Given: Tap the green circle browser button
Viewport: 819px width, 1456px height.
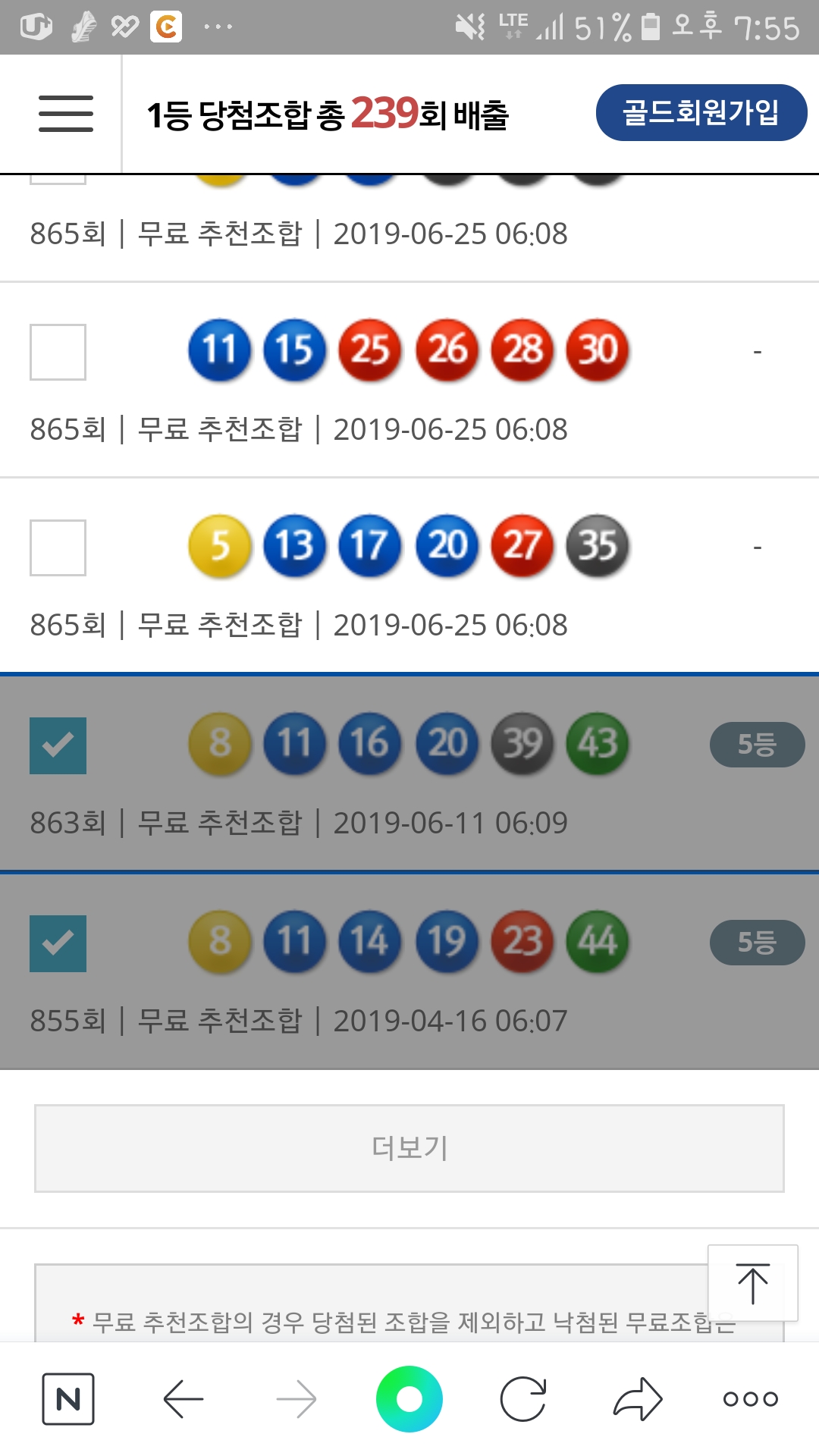Looking at the screenshot, I should (x=409, y=1399).
